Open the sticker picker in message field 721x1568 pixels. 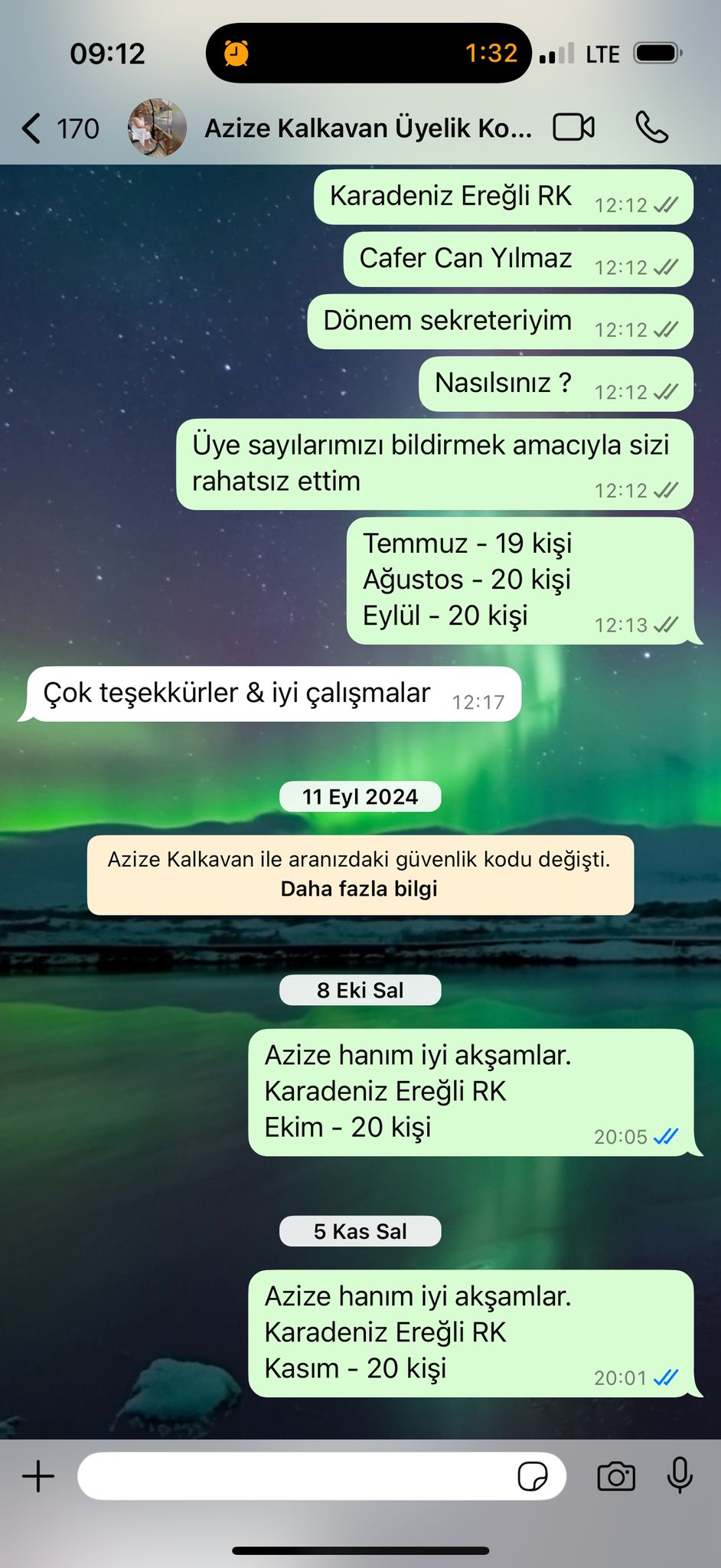(533, 1476)
